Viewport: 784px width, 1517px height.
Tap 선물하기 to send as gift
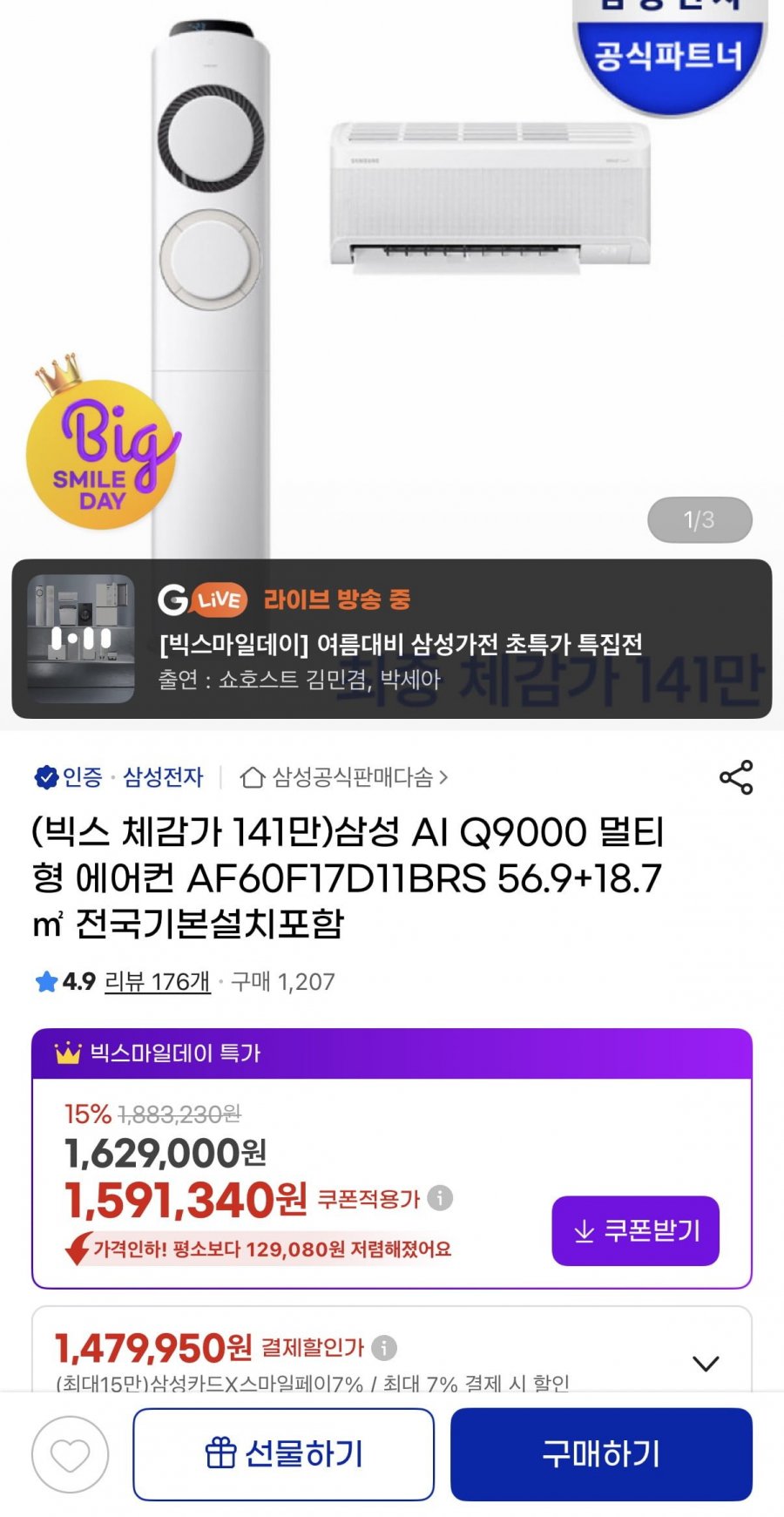(284, 1454)
